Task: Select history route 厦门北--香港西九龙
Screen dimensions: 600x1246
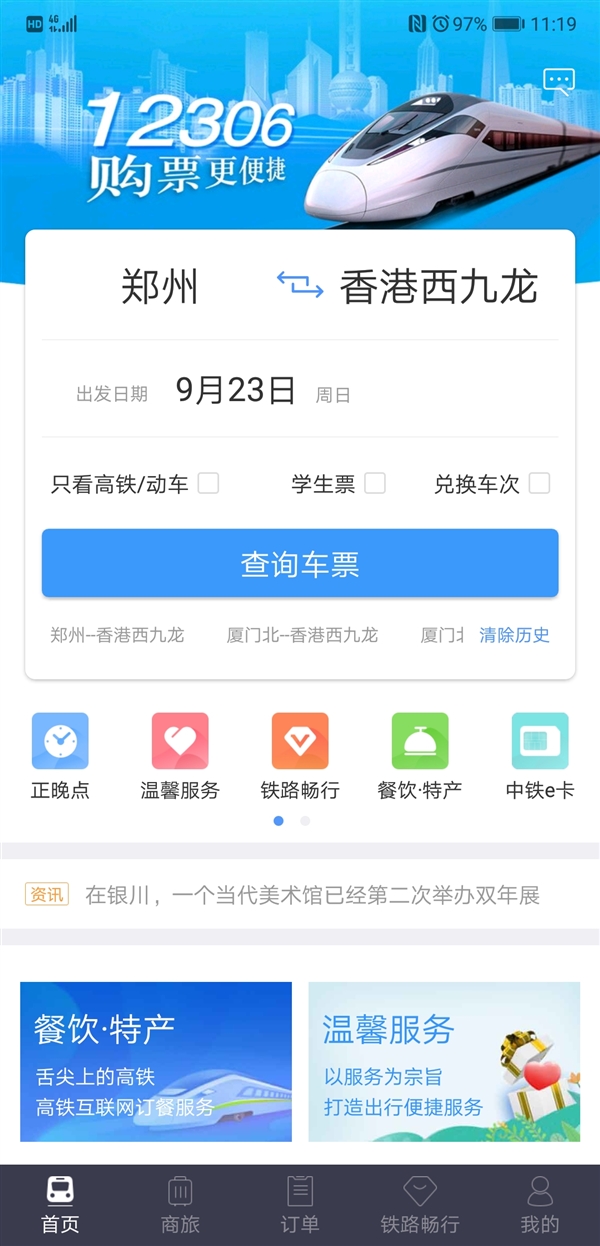Action: pyautogui.click(x=302, y=635)
